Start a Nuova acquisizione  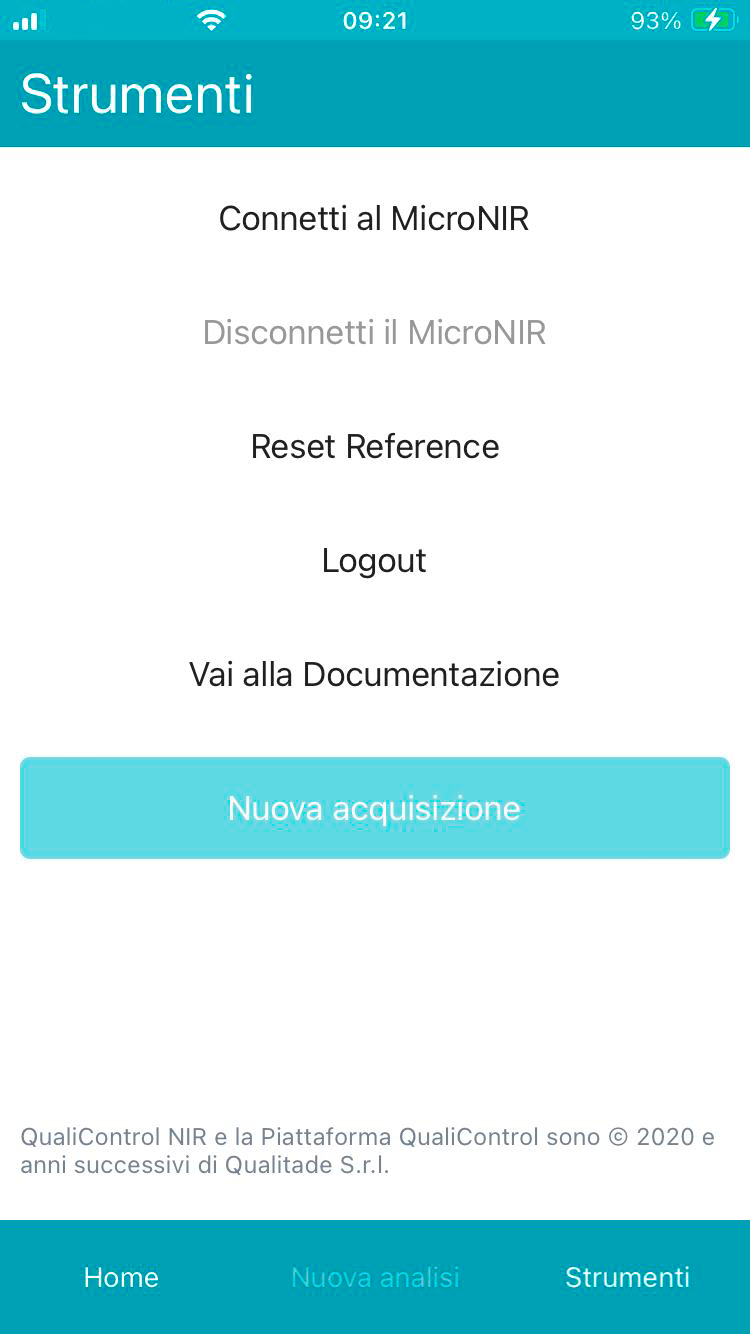(374, 808)
